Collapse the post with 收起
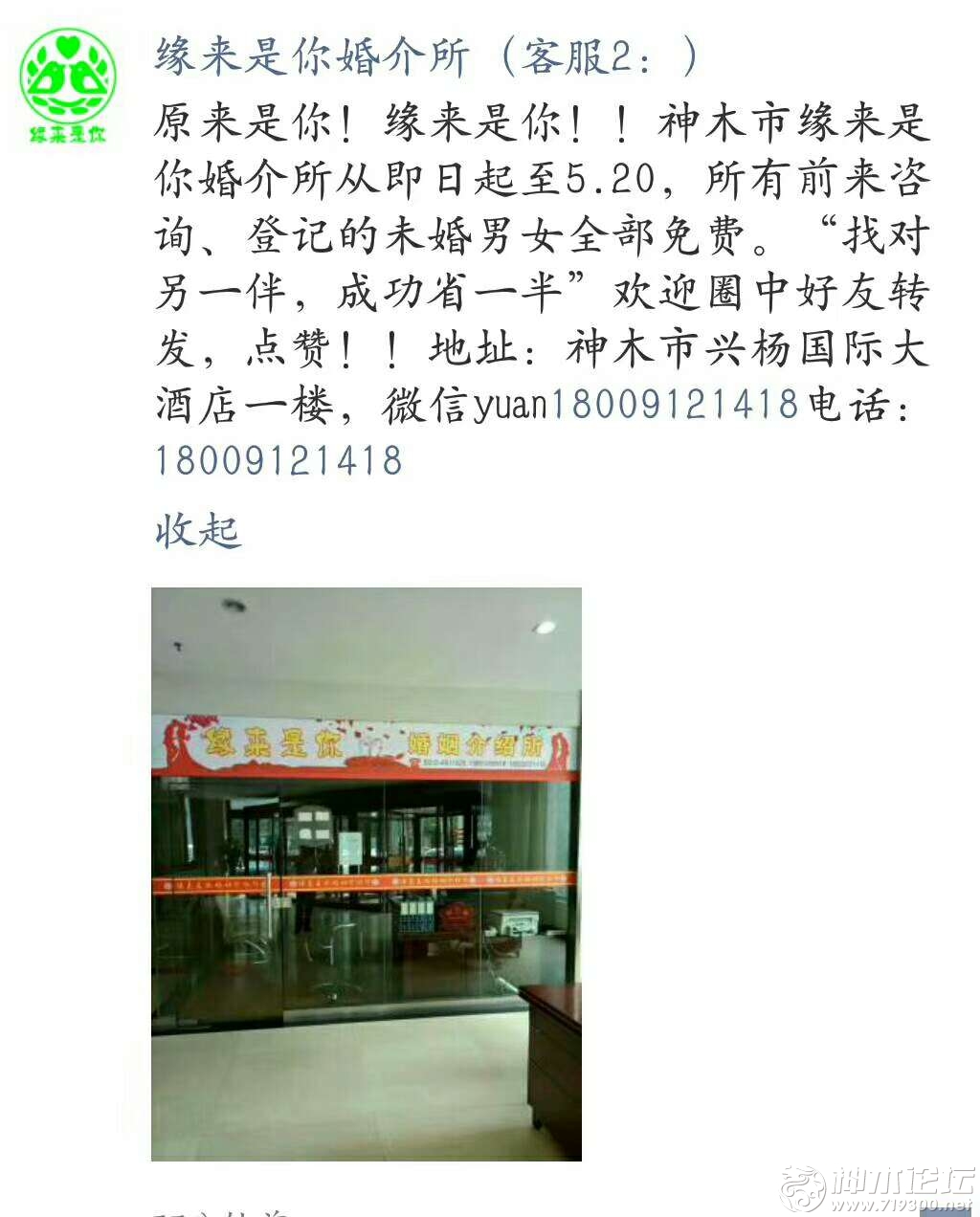Viewport: 980px width, 1217px height. click(x=197, y=531)
